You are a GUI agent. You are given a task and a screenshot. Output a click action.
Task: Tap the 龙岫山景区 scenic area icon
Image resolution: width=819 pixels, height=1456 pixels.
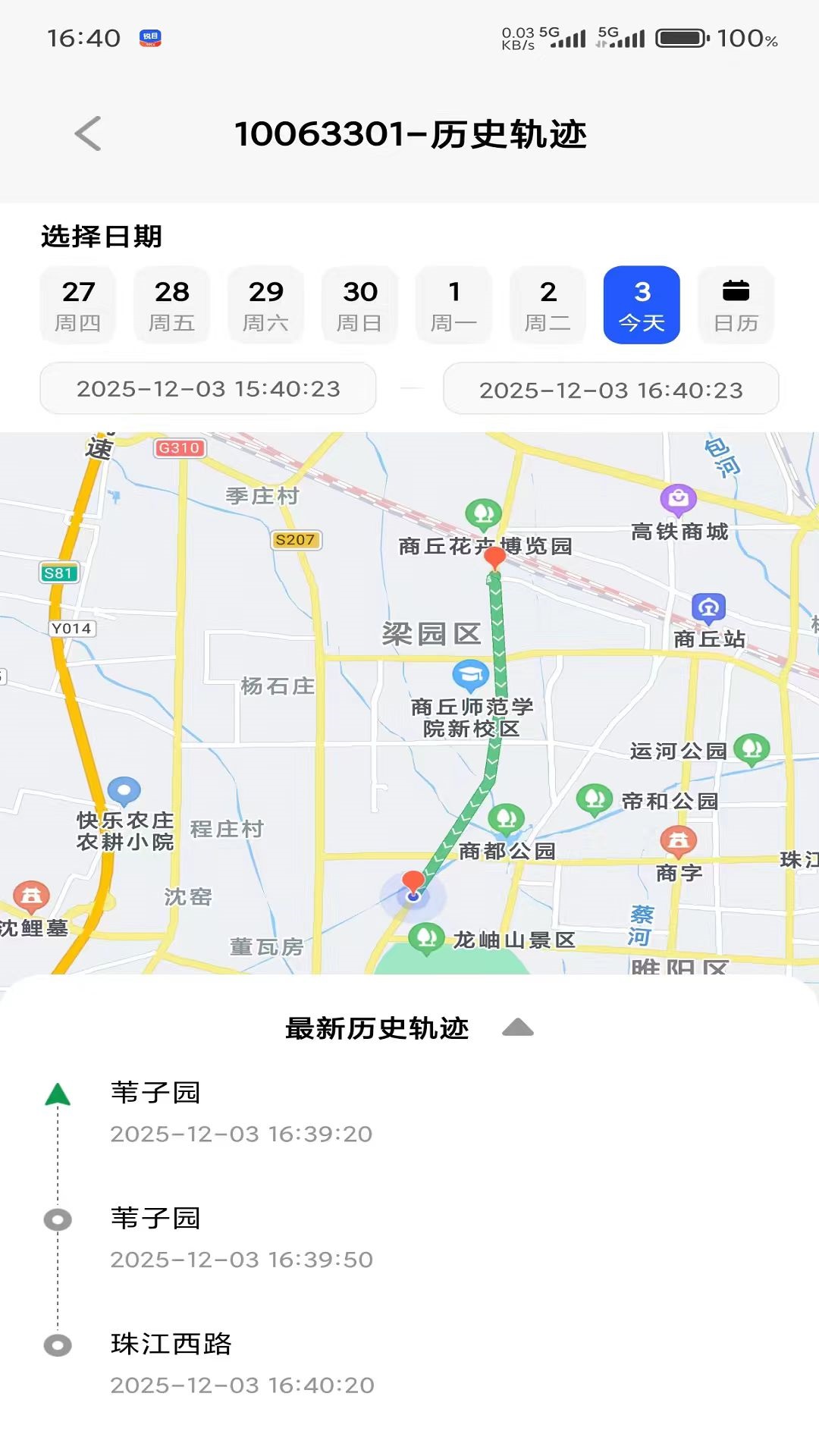coord(425,937)
